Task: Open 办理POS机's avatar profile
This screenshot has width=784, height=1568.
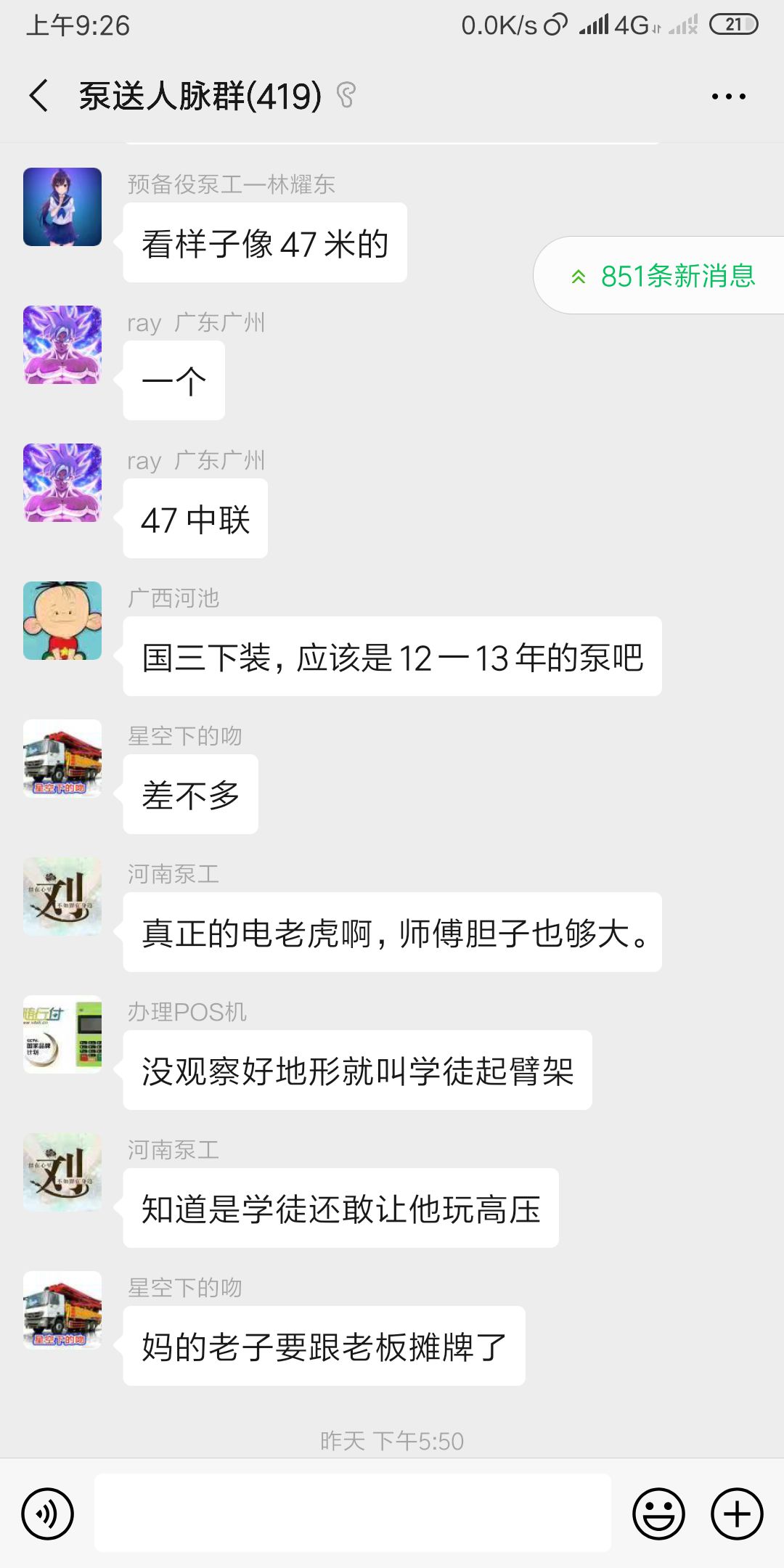Action: (62, 1034)
